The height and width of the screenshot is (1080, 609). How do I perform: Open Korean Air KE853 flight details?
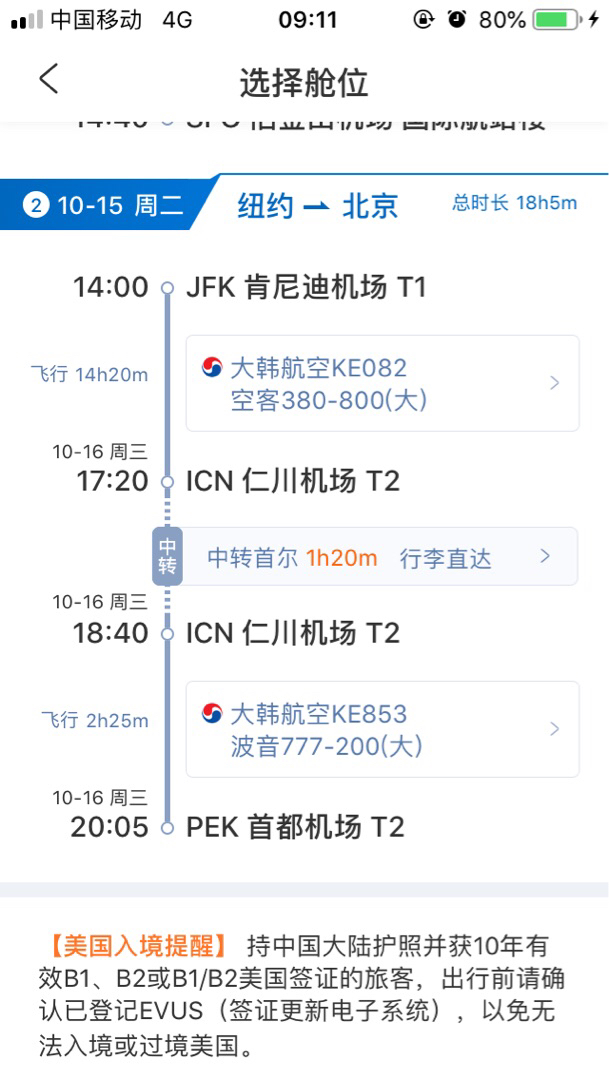[x=382, y=729]
